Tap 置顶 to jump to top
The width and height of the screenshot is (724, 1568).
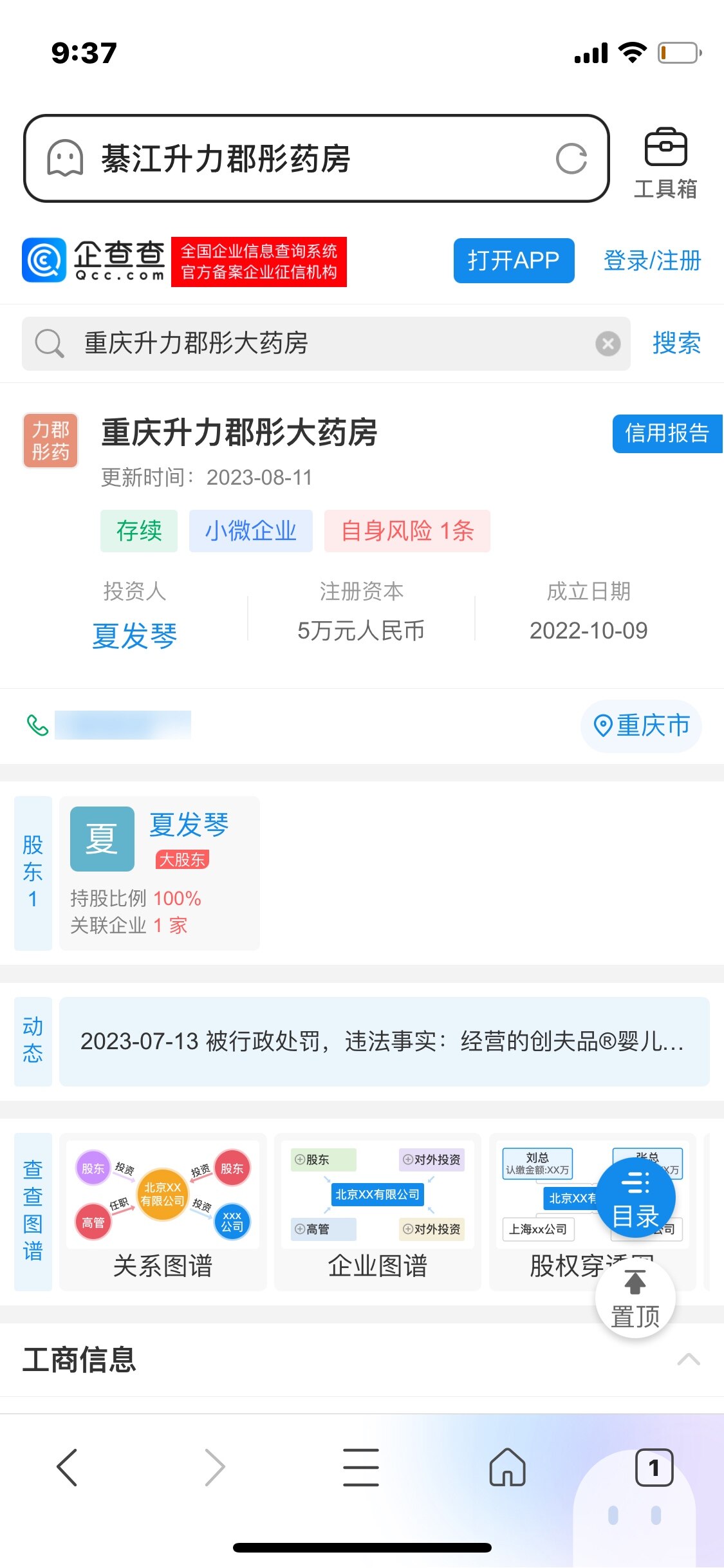(635, 1298)
